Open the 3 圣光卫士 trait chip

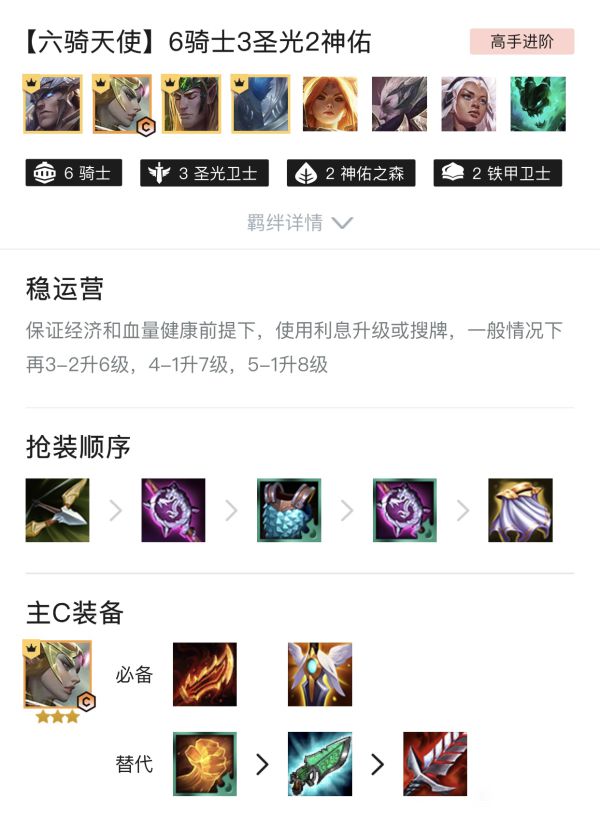(205, 173)
